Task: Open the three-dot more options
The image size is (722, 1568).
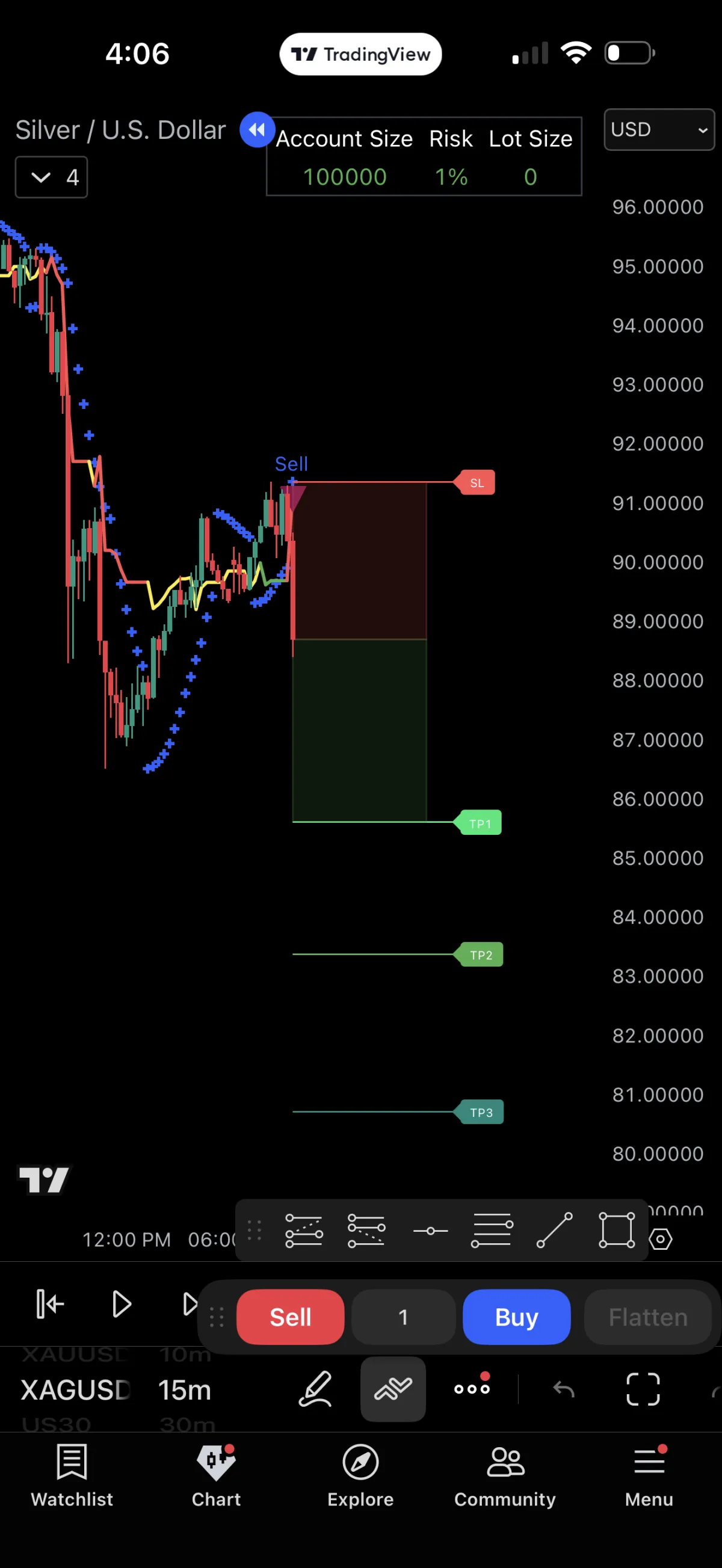Action: point(472,1389)
